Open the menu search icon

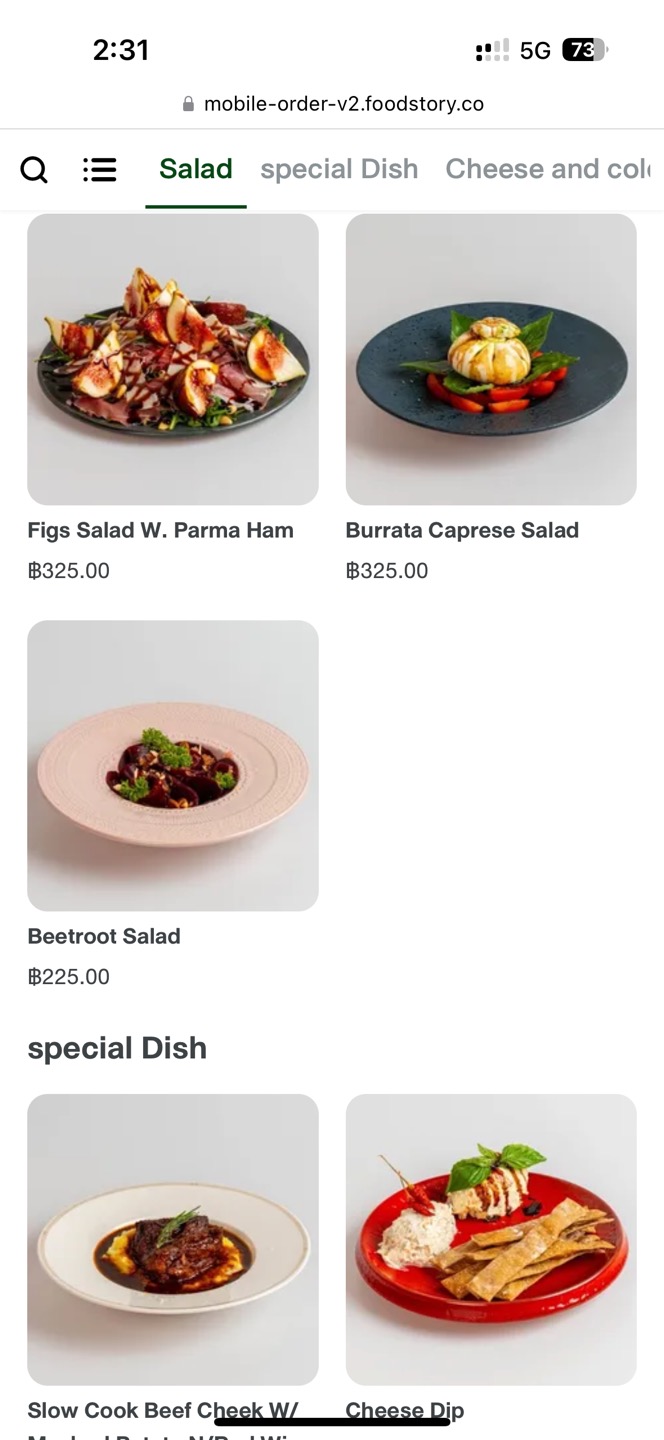tap(34, 170)
